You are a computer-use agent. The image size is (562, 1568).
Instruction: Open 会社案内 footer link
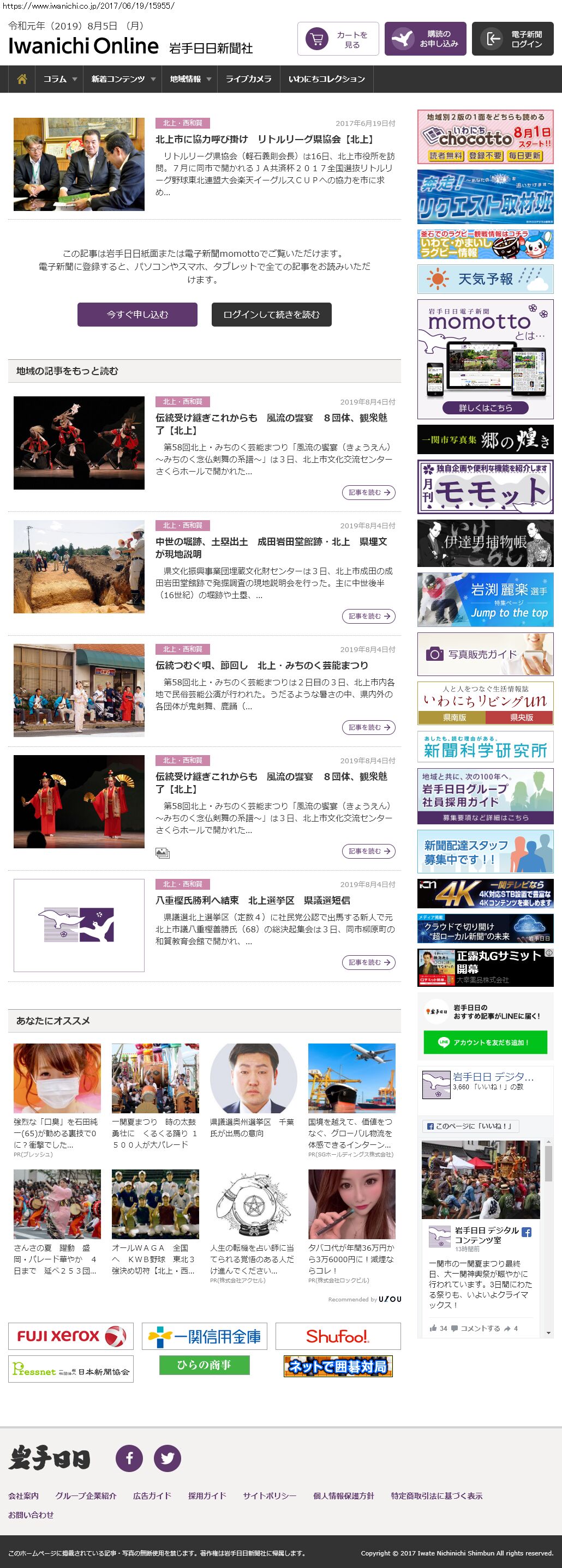click(23, 1495)
